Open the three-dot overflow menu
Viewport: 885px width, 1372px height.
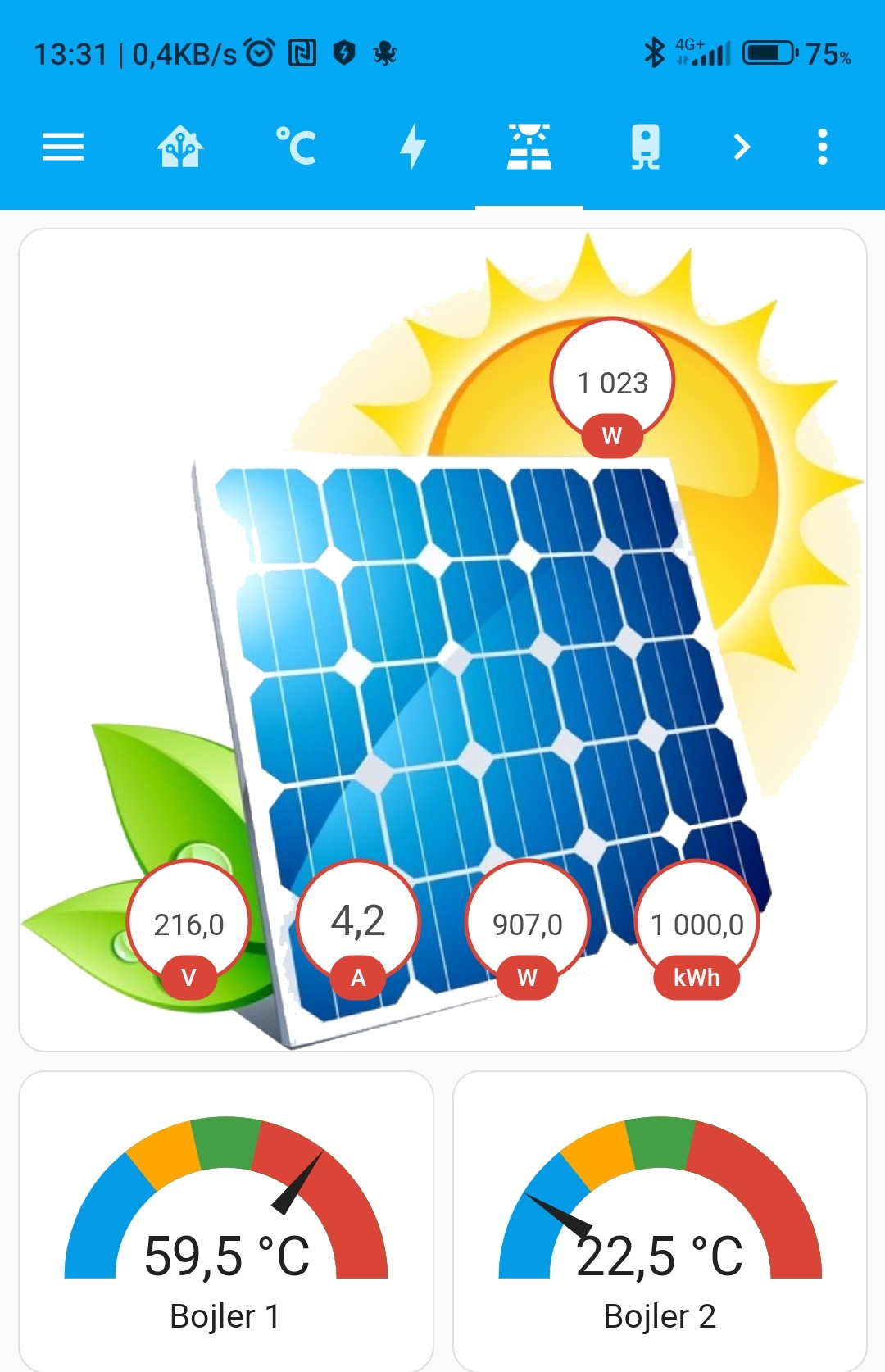coord(823,148)
